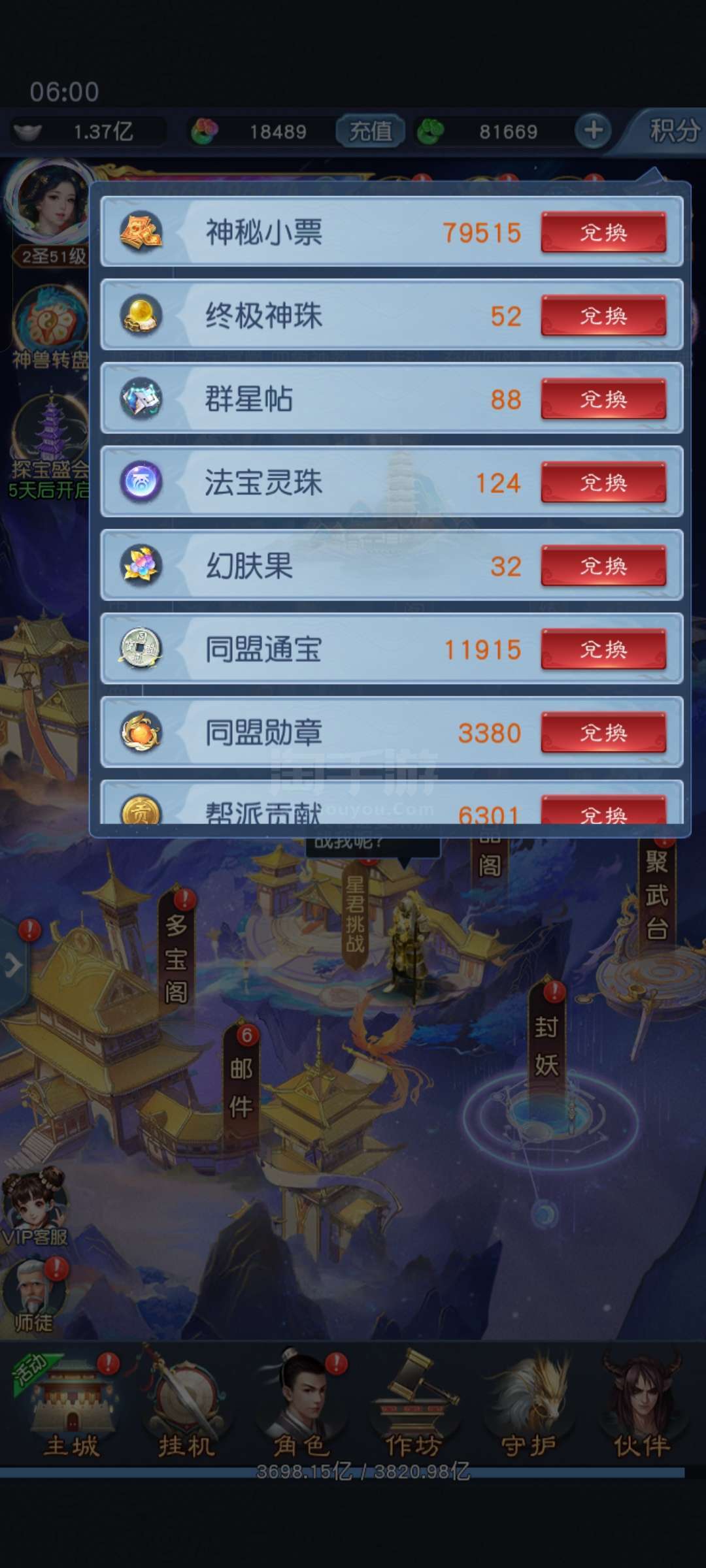Exchange 终极神珠 with its 兑换 button

(x=603, y=316)
